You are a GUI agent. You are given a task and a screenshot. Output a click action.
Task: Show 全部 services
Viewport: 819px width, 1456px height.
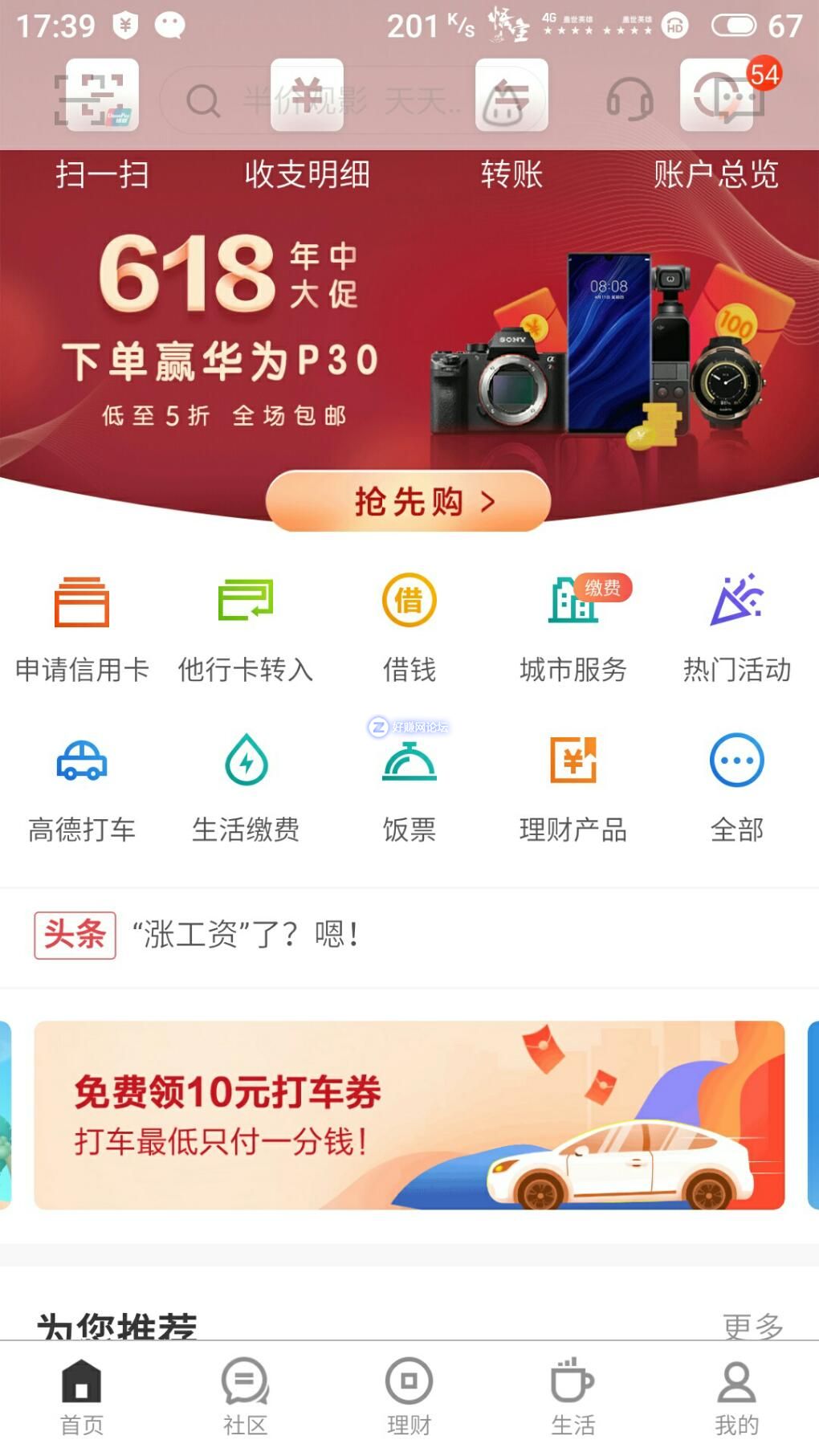tap(737, 789)
